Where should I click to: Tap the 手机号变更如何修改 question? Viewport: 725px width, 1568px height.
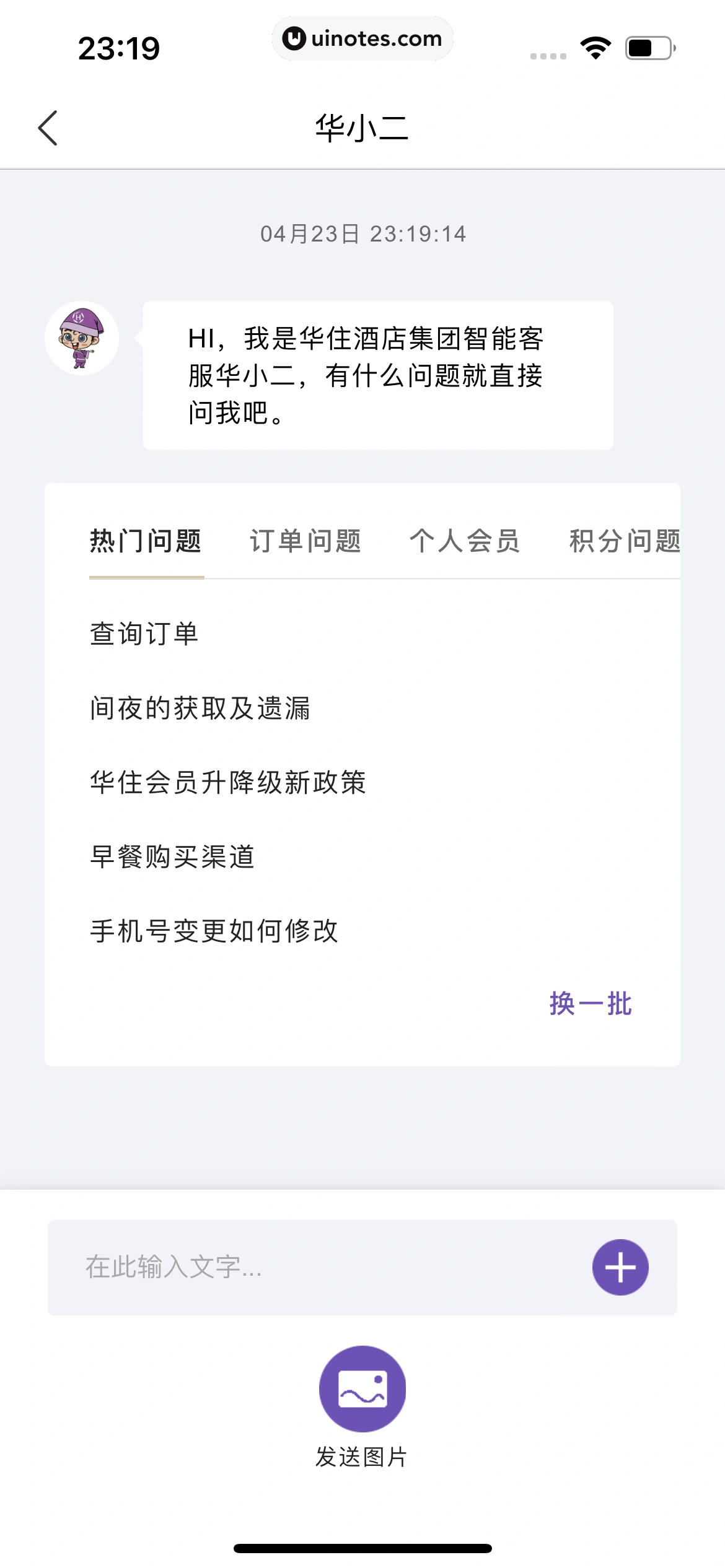click(214, 931)
